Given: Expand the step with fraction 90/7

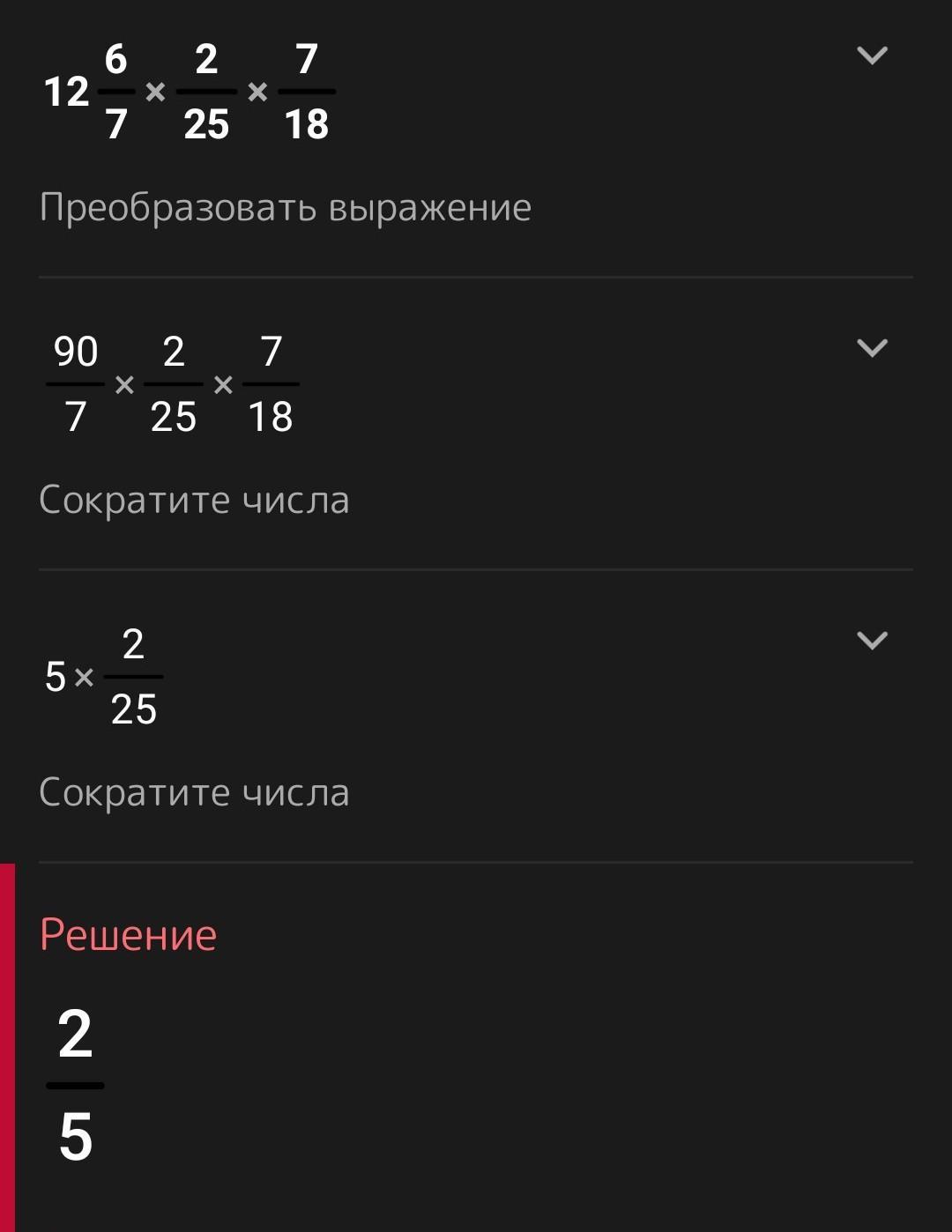Looking at the screenshot, I should (x=872, y=348).
